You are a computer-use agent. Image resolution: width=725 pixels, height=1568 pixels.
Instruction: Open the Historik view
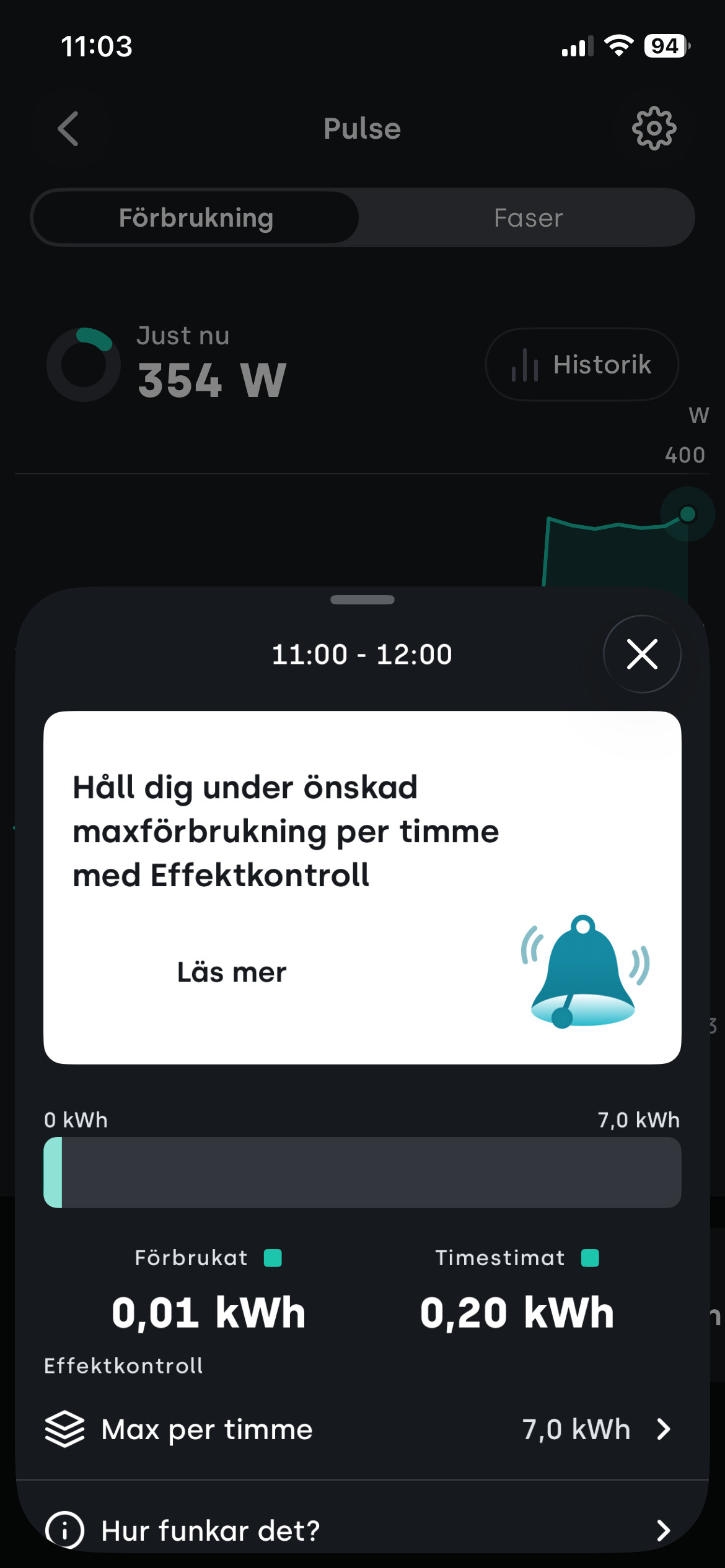click(582, 365)
